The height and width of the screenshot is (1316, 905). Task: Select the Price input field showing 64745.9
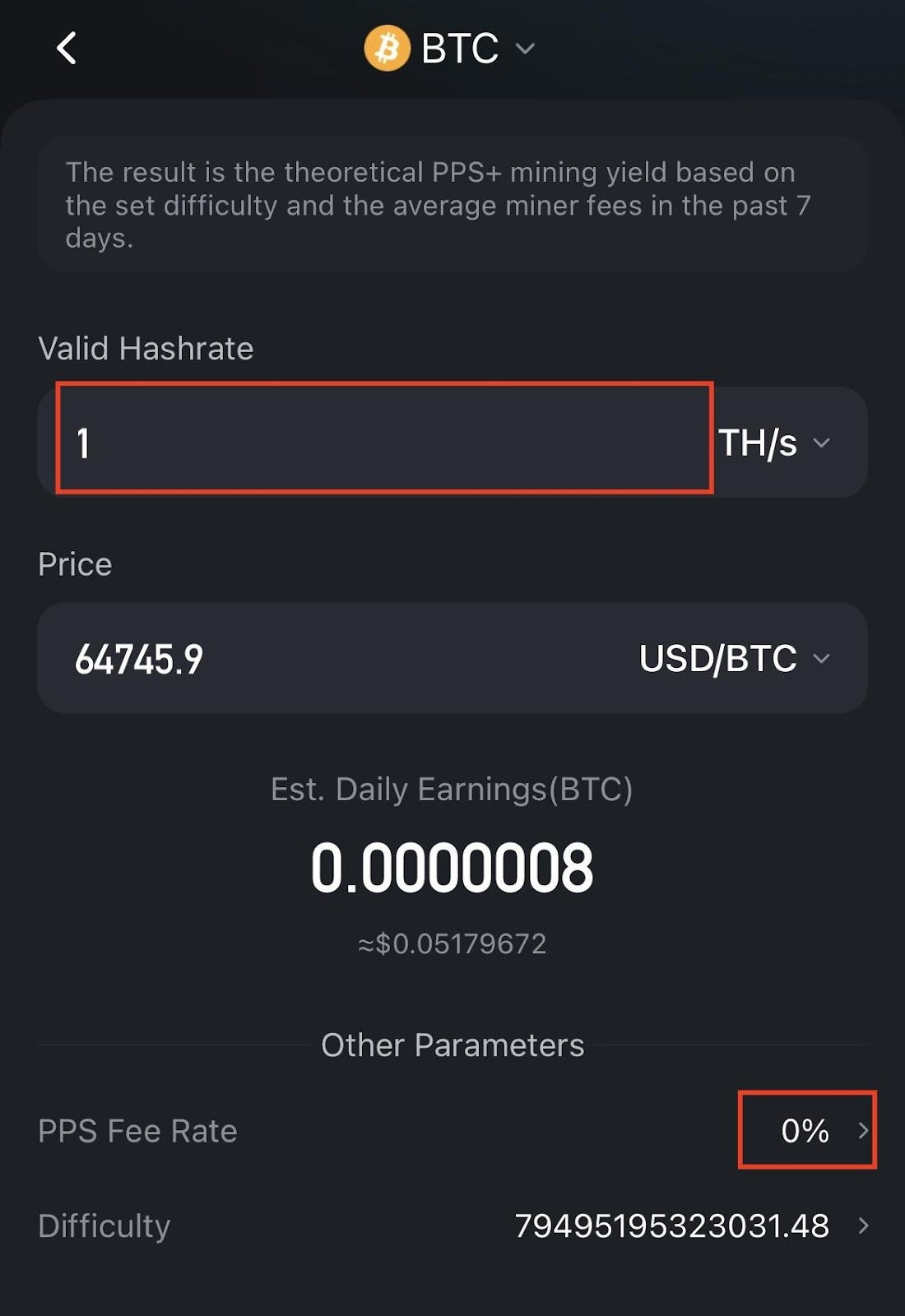click(x=329, y=658)
